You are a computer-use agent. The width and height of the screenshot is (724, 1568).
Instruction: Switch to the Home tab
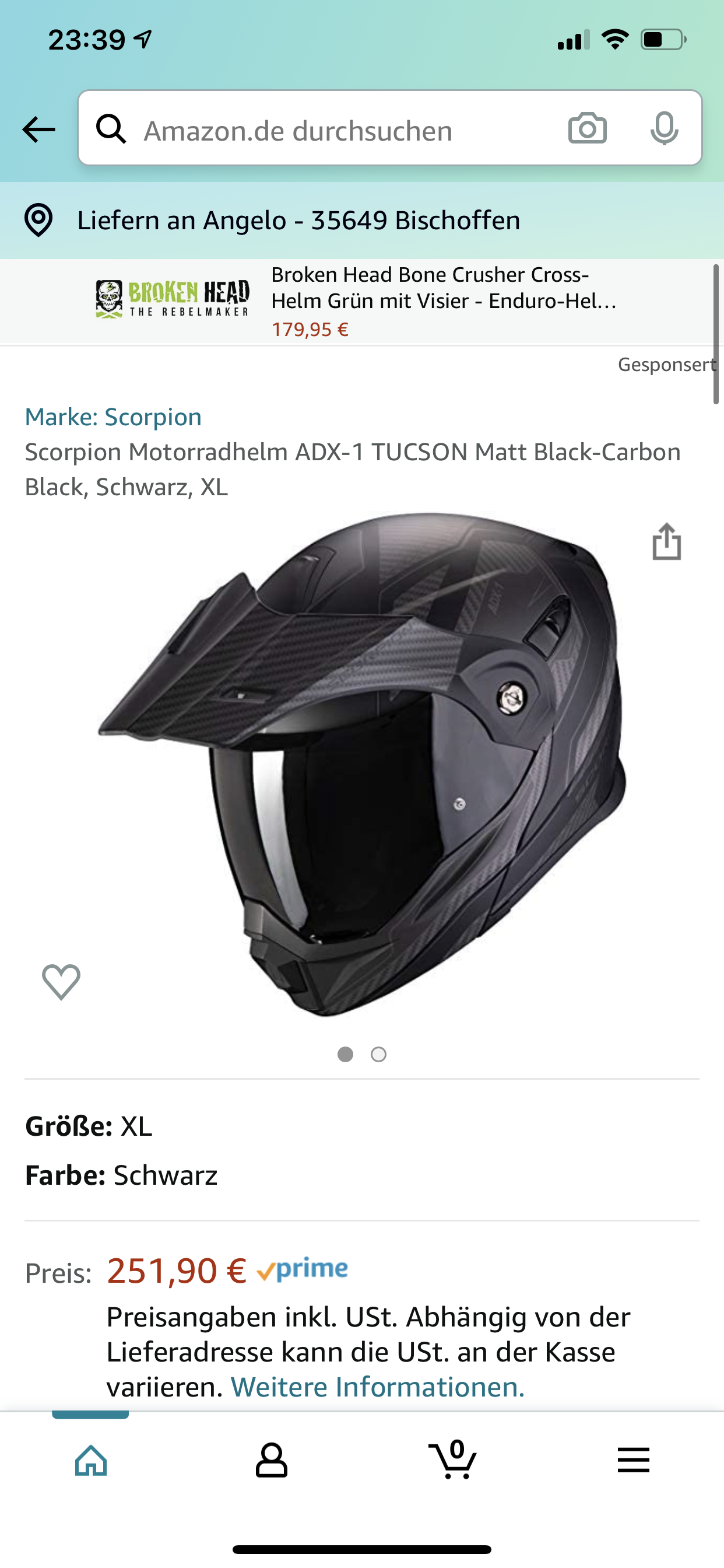pyautogui.click(x=91, y=1460)
